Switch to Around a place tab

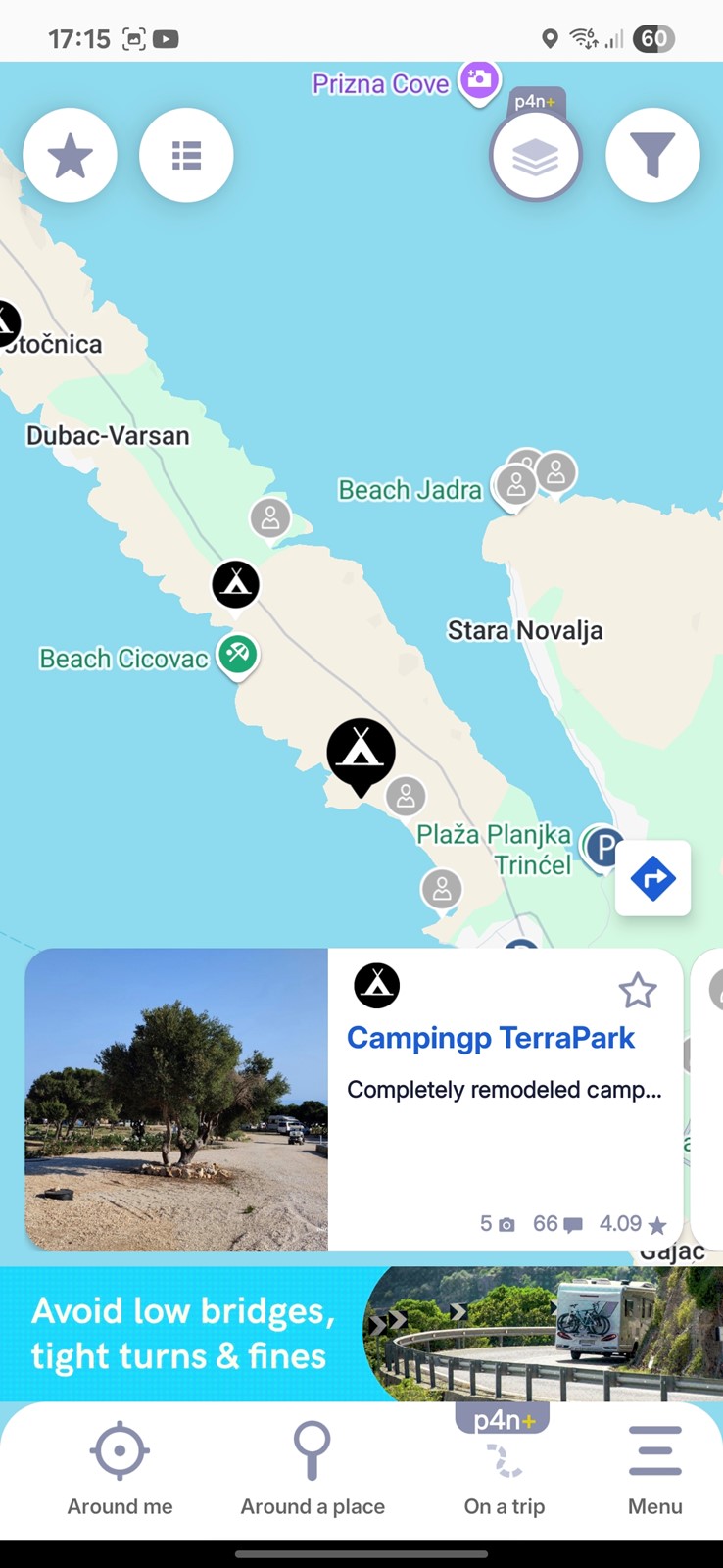pos(313,1470)
